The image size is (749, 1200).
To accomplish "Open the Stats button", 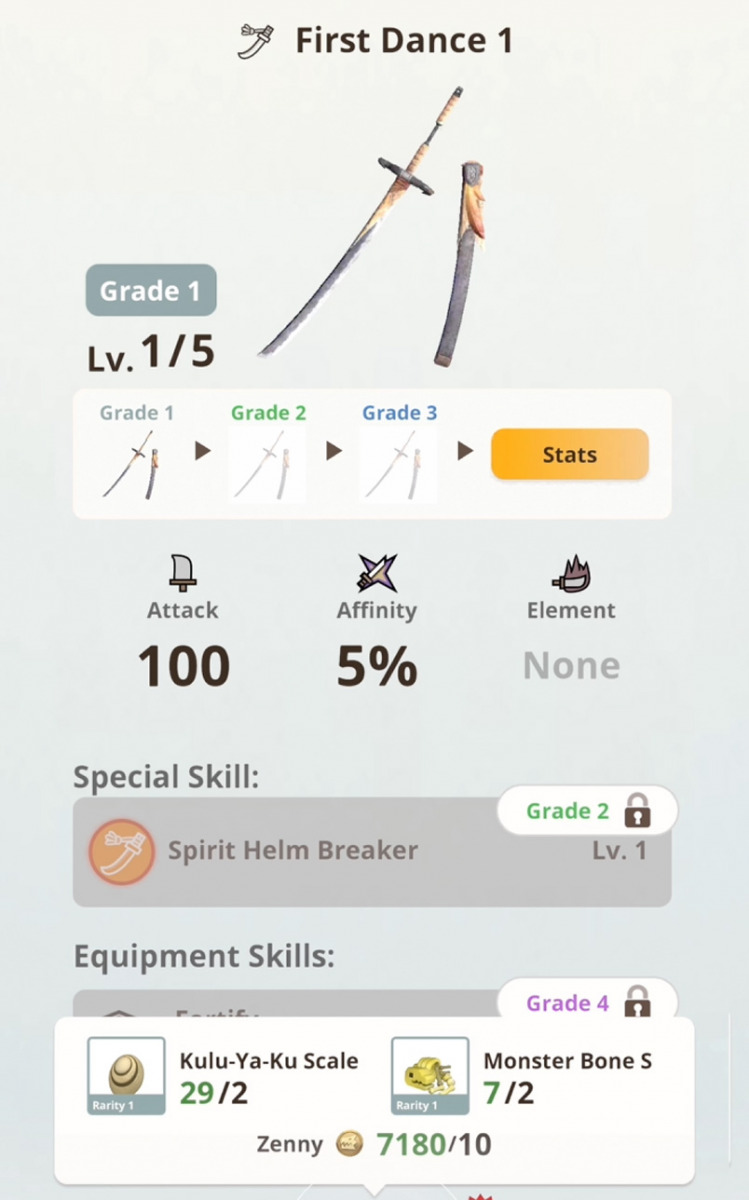I will 569,455.
